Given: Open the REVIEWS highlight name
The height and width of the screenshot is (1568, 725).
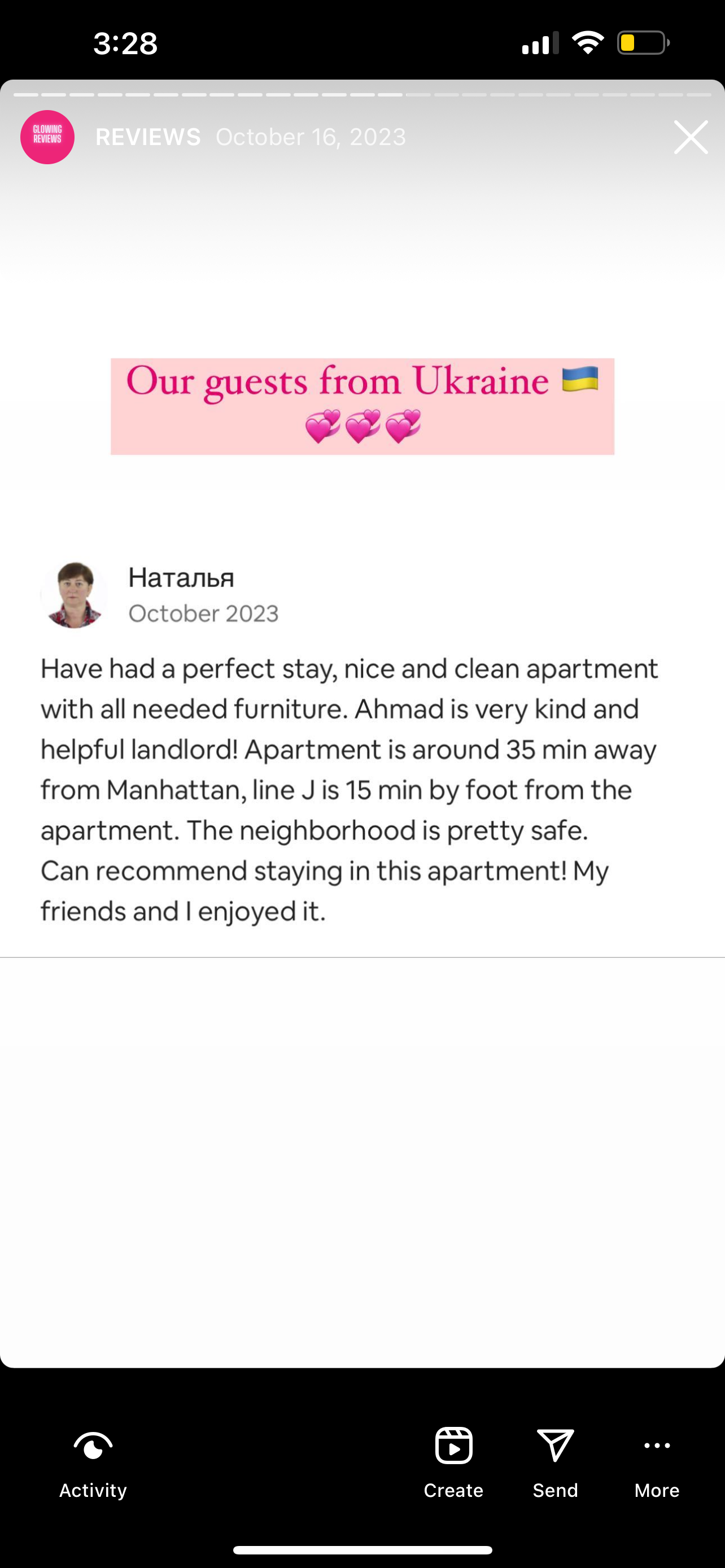Looking at the screenshot, I should point(148,137).
